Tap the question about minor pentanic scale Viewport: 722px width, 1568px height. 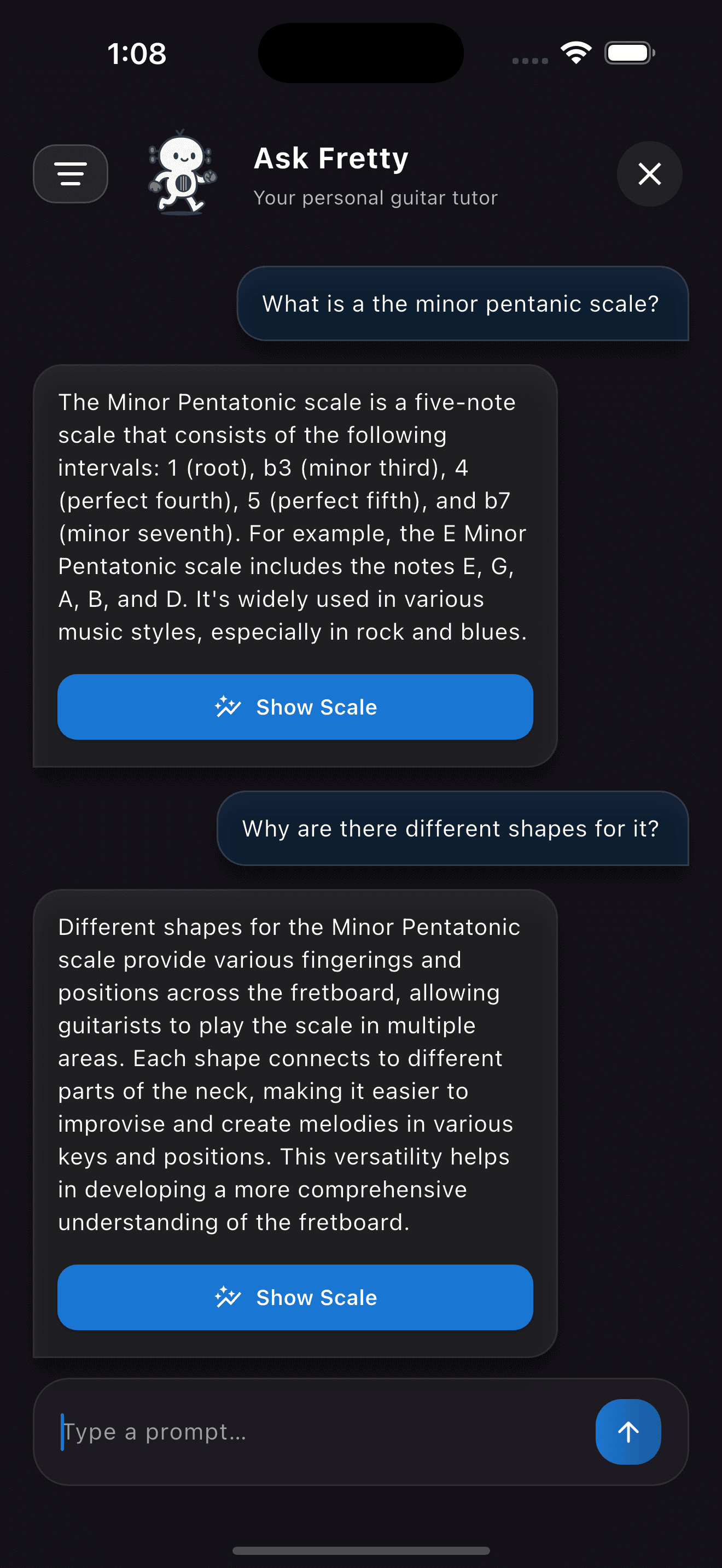pos(461,304)
